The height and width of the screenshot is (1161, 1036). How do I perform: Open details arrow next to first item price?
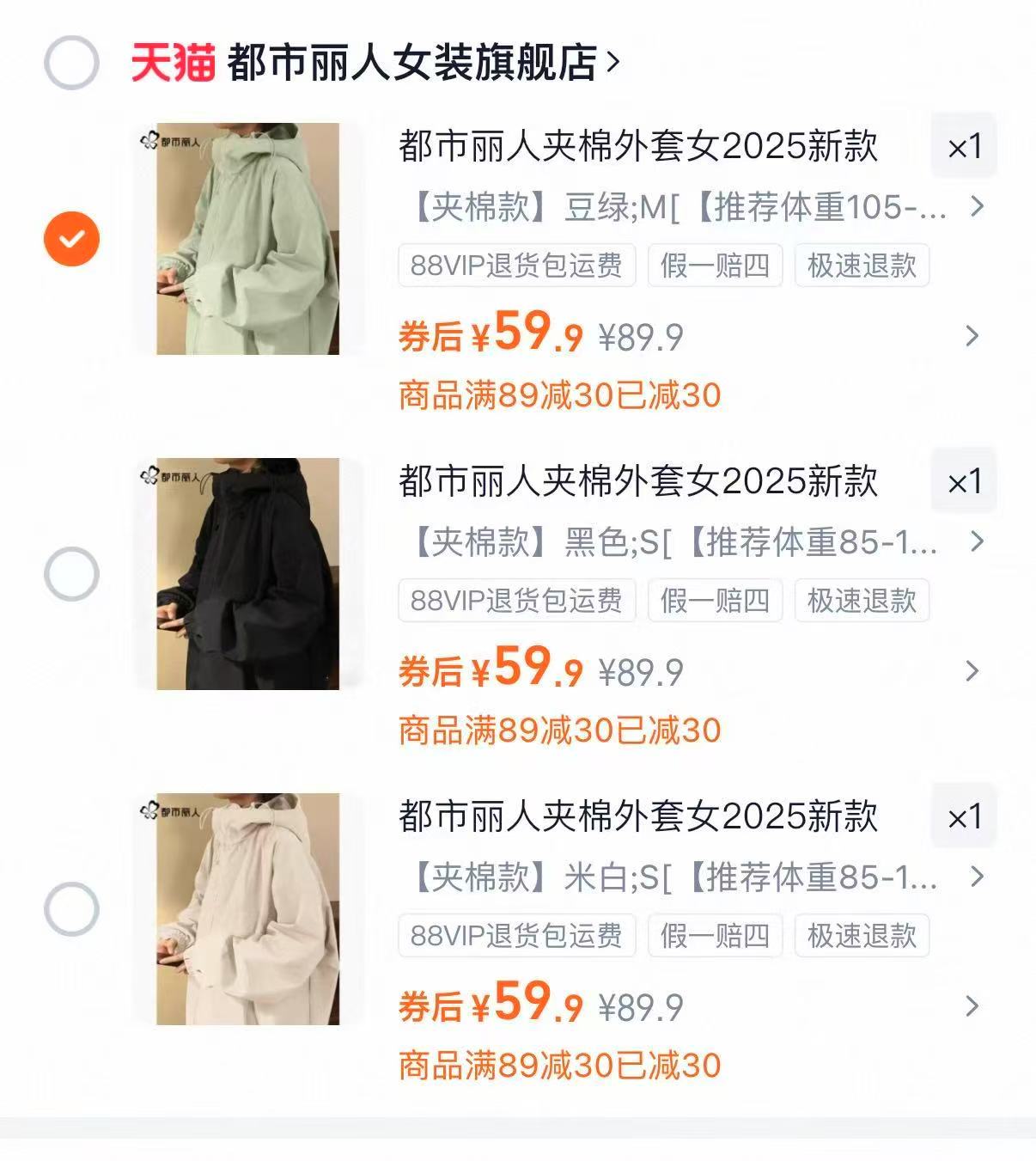tap(972, 337)
